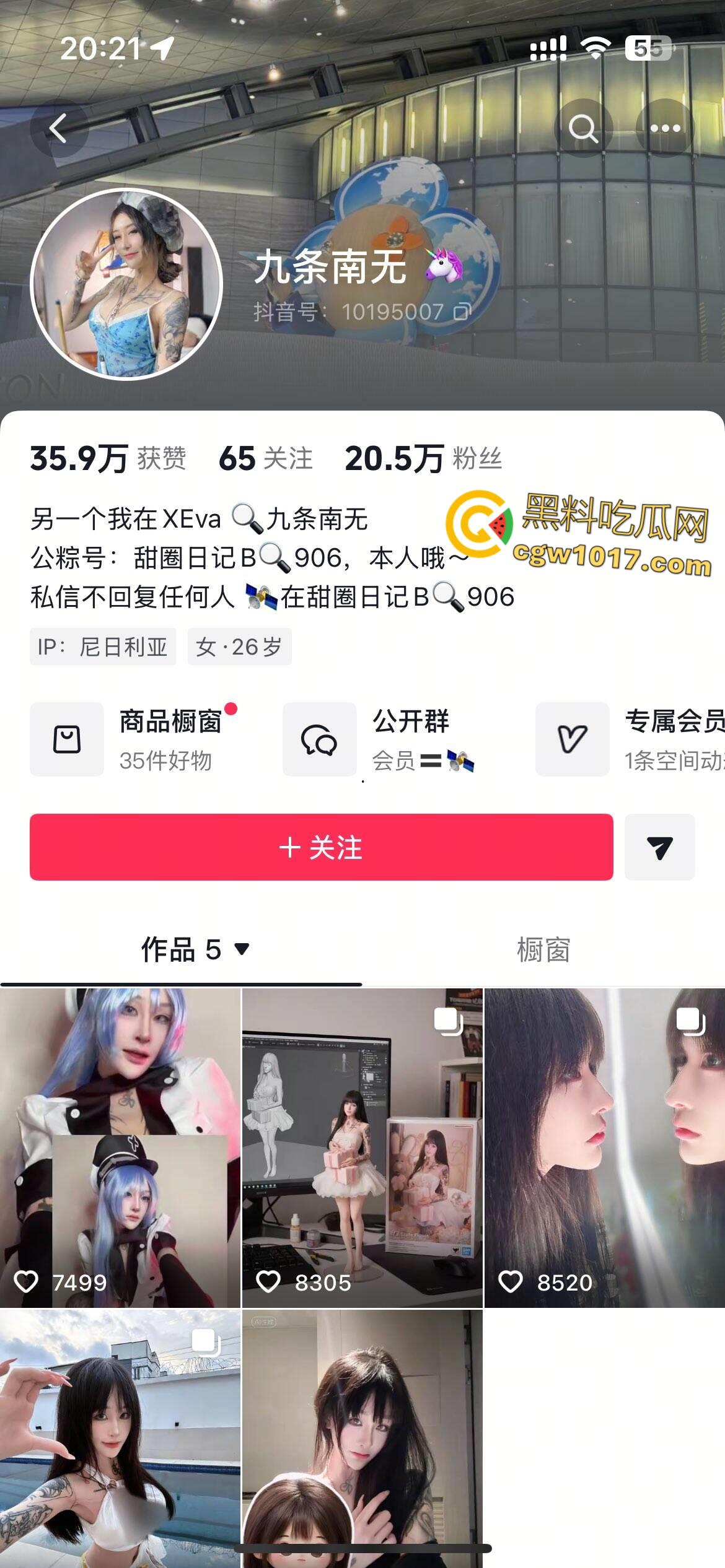Tap the 女·26岁 info tag
This screenshot has width=725, height=1568.
point(239,646)
